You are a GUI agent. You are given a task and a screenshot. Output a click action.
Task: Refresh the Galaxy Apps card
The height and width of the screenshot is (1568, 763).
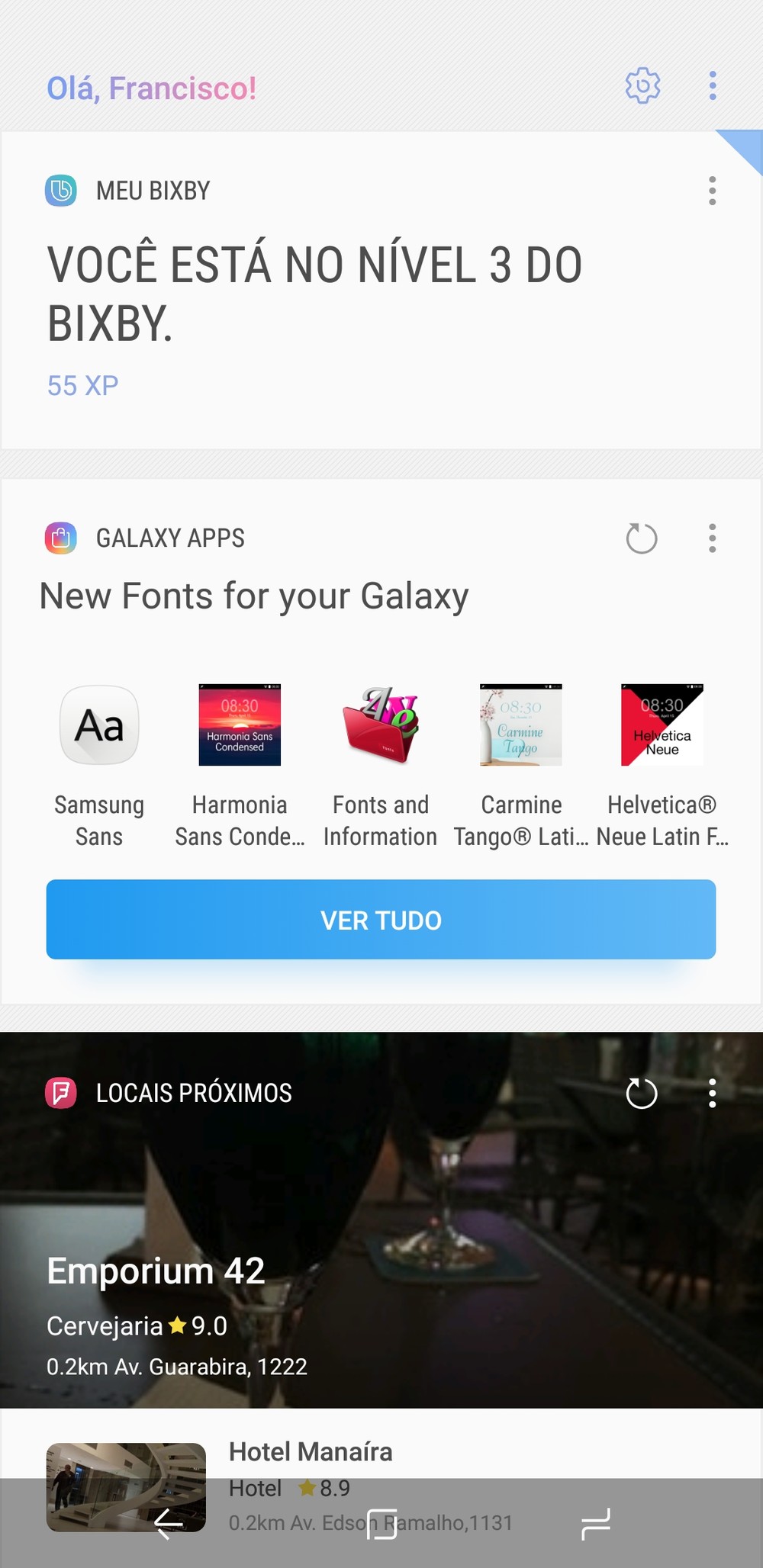click(x=641, y=538)
